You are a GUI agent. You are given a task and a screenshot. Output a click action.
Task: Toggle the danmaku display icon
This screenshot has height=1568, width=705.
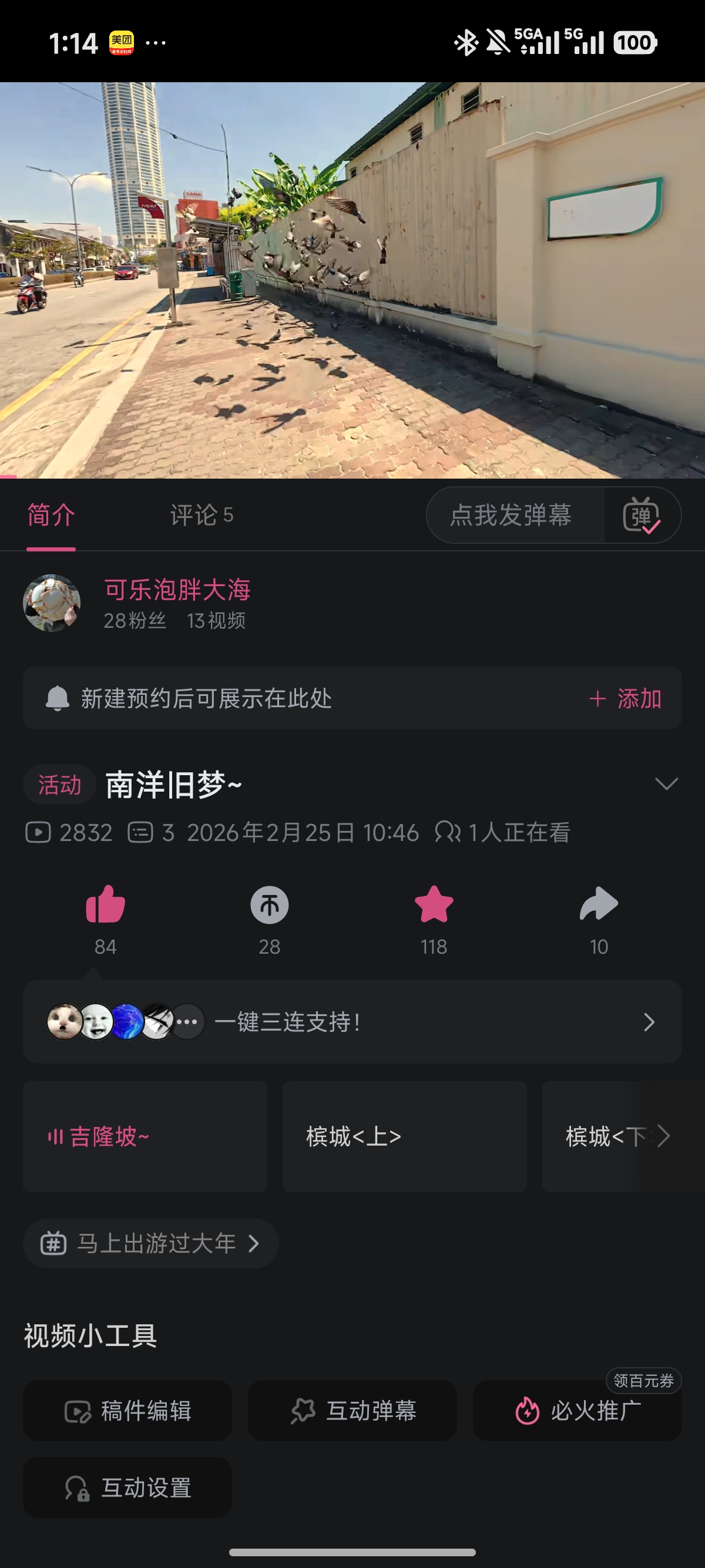point(642,515)
